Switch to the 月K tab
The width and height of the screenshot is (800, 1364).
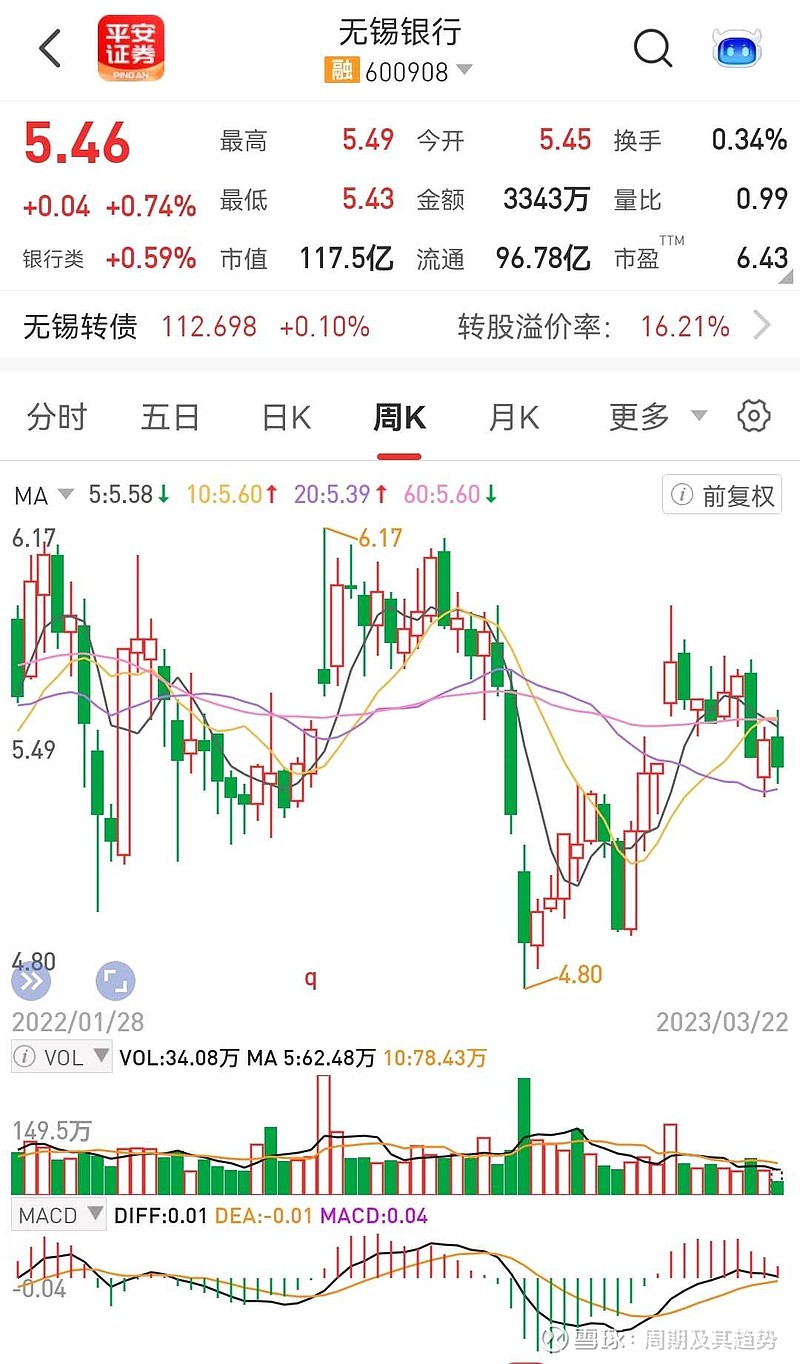click(x=512, y=416)
